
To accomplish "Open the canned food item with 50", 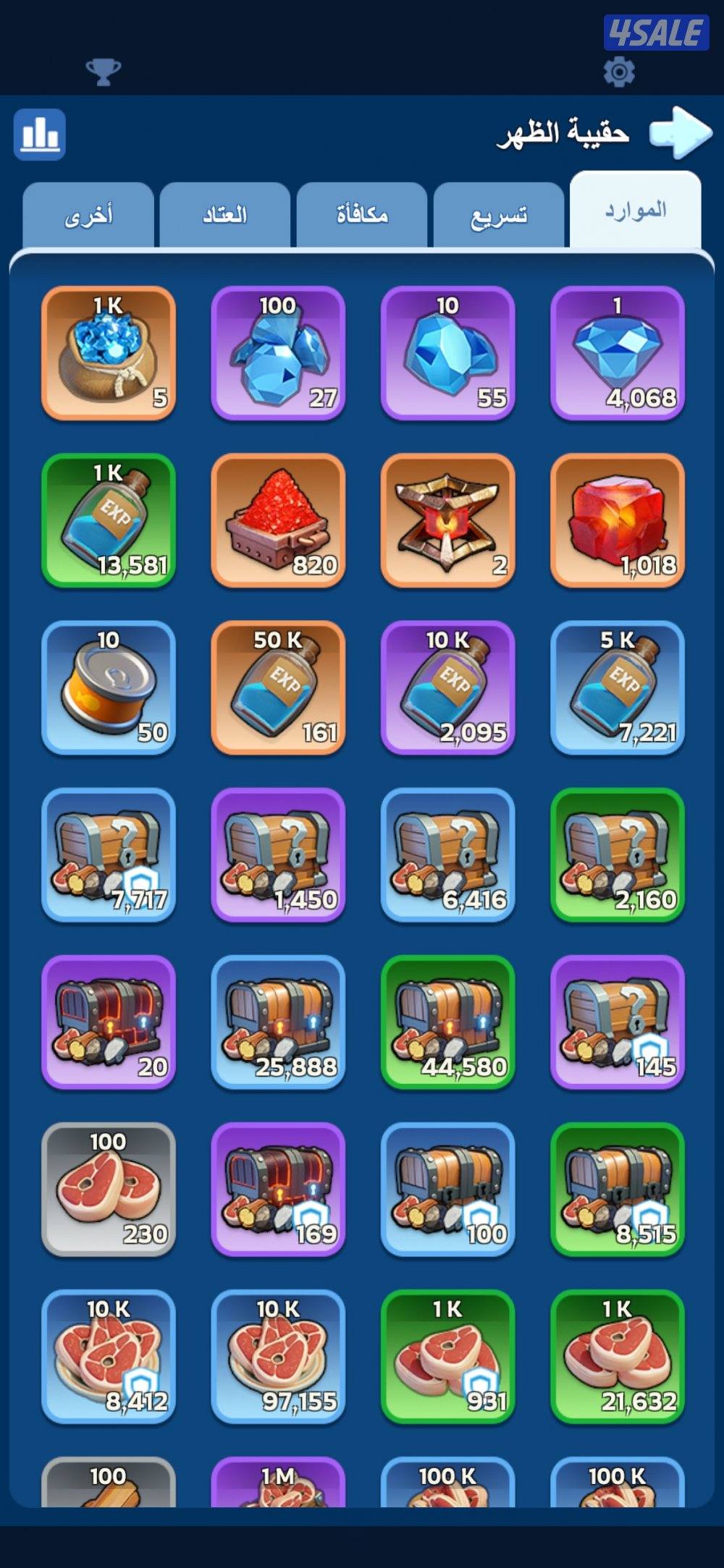I will (109, 687).
